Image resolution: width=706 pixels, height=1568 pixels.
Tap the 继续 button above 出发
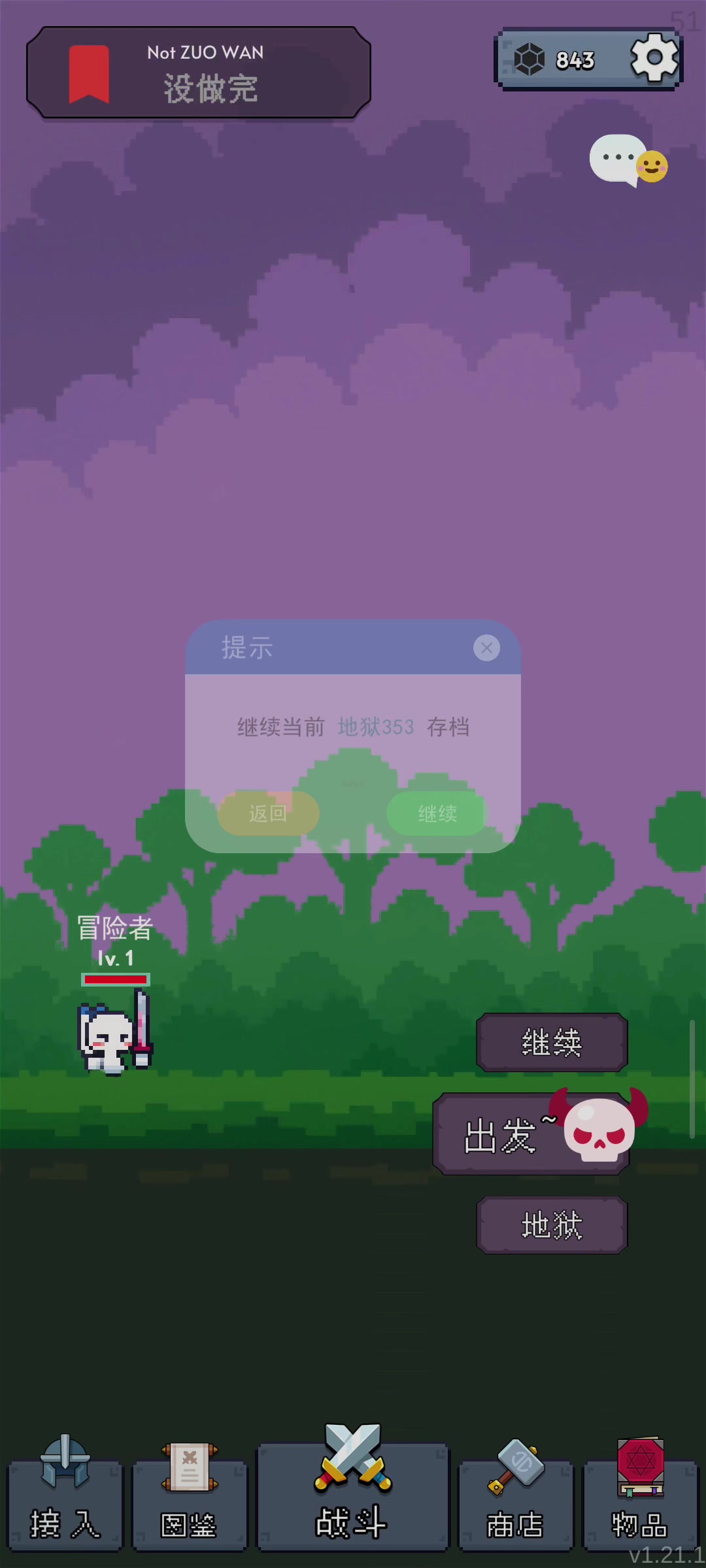point(552,1042)
